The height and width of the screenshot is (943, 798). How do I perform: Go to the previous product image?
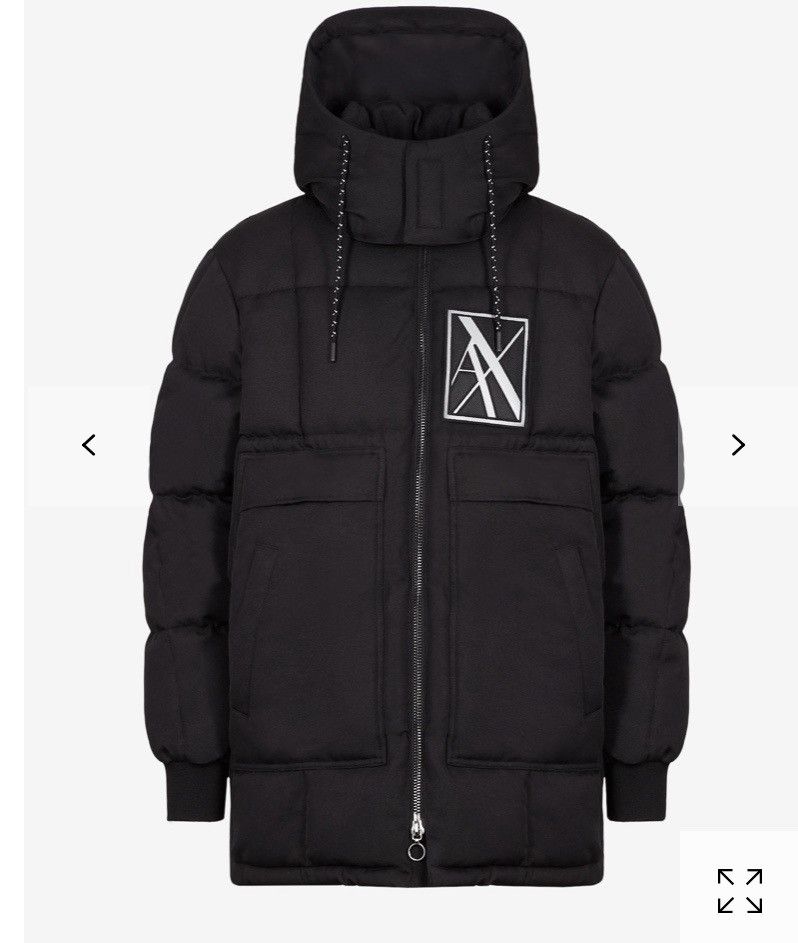point(89,445)
